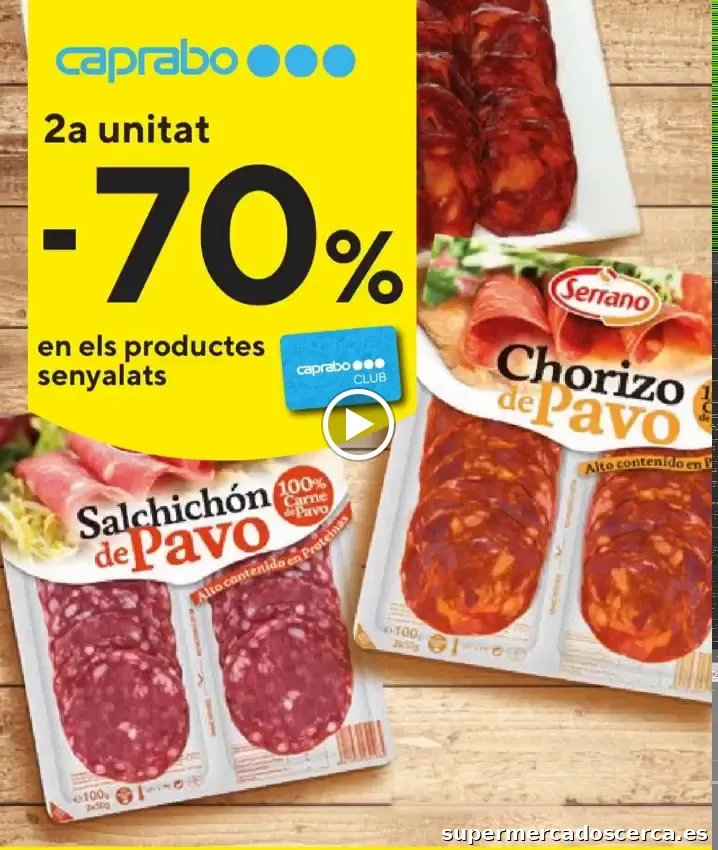Play the Caprabo promo video
This screenshot has height=850, width=718.
[x=359, y=425]
